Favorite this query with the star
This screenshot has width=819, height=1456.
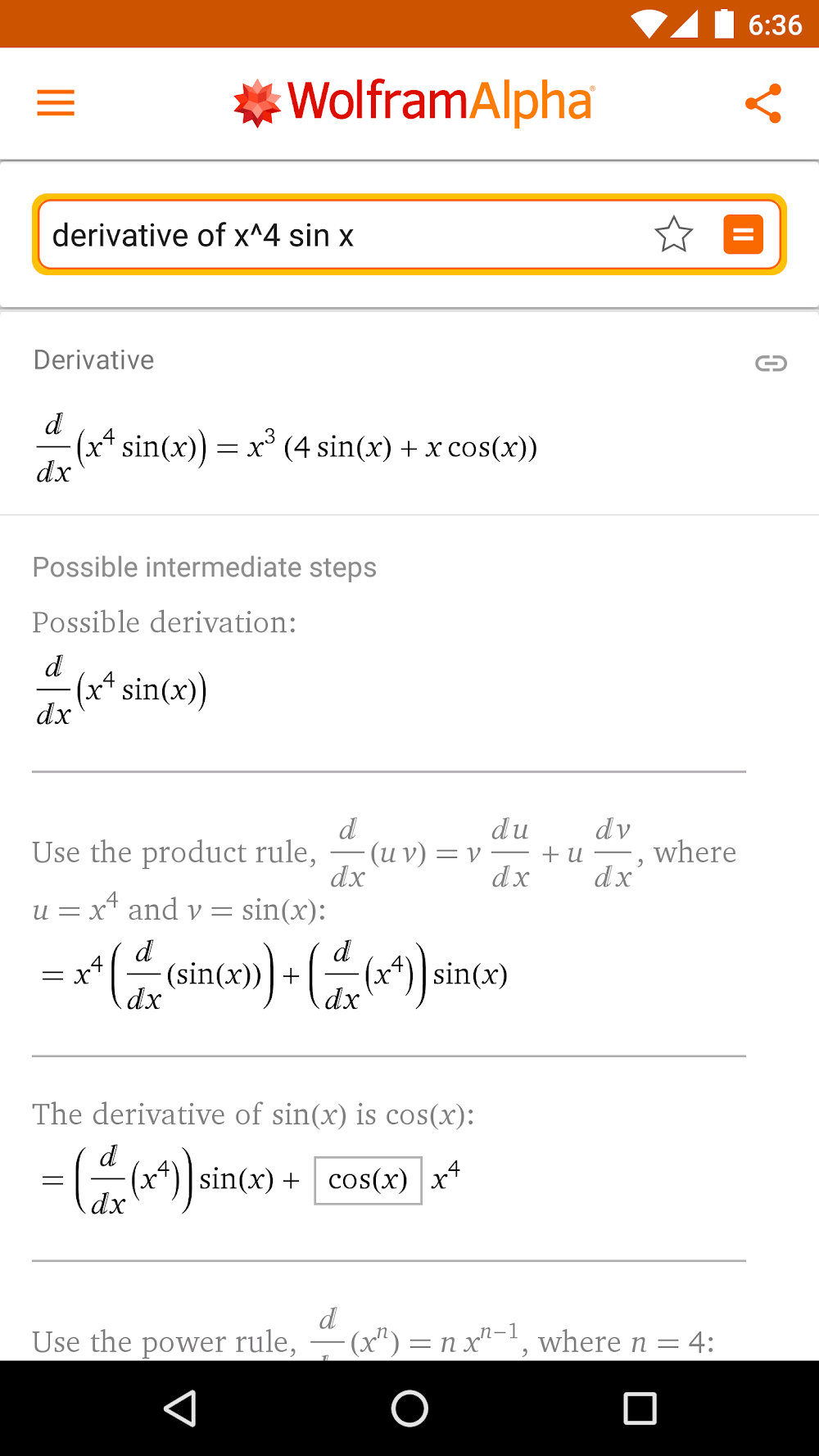[673, 235]
